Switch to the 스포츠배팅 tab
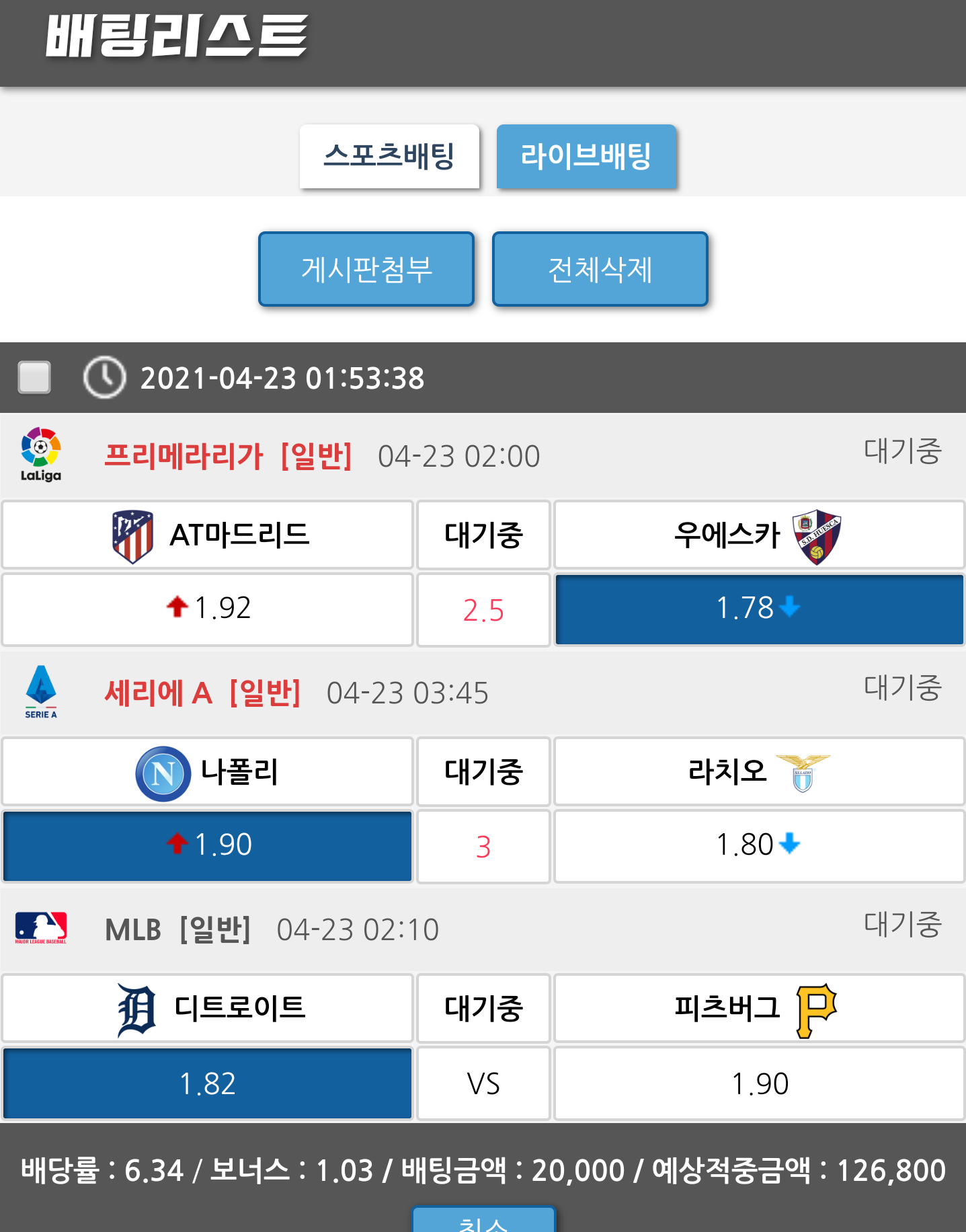This screenshot has height=1232, width=966. click(389, 156)
